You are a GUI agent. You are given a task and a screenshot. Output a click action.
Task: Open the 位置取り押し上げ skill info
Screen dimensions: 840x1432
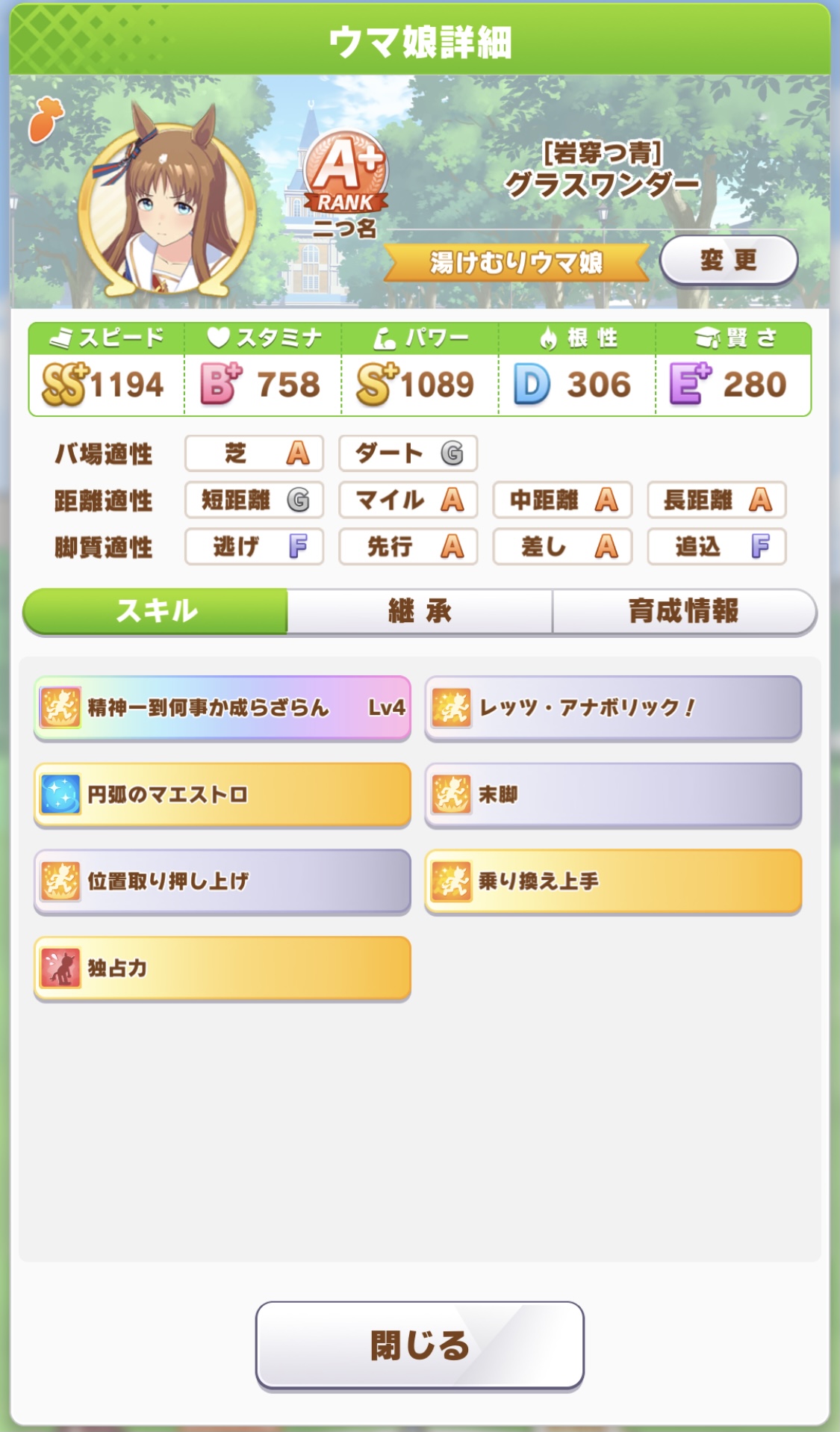pos(223,881)
